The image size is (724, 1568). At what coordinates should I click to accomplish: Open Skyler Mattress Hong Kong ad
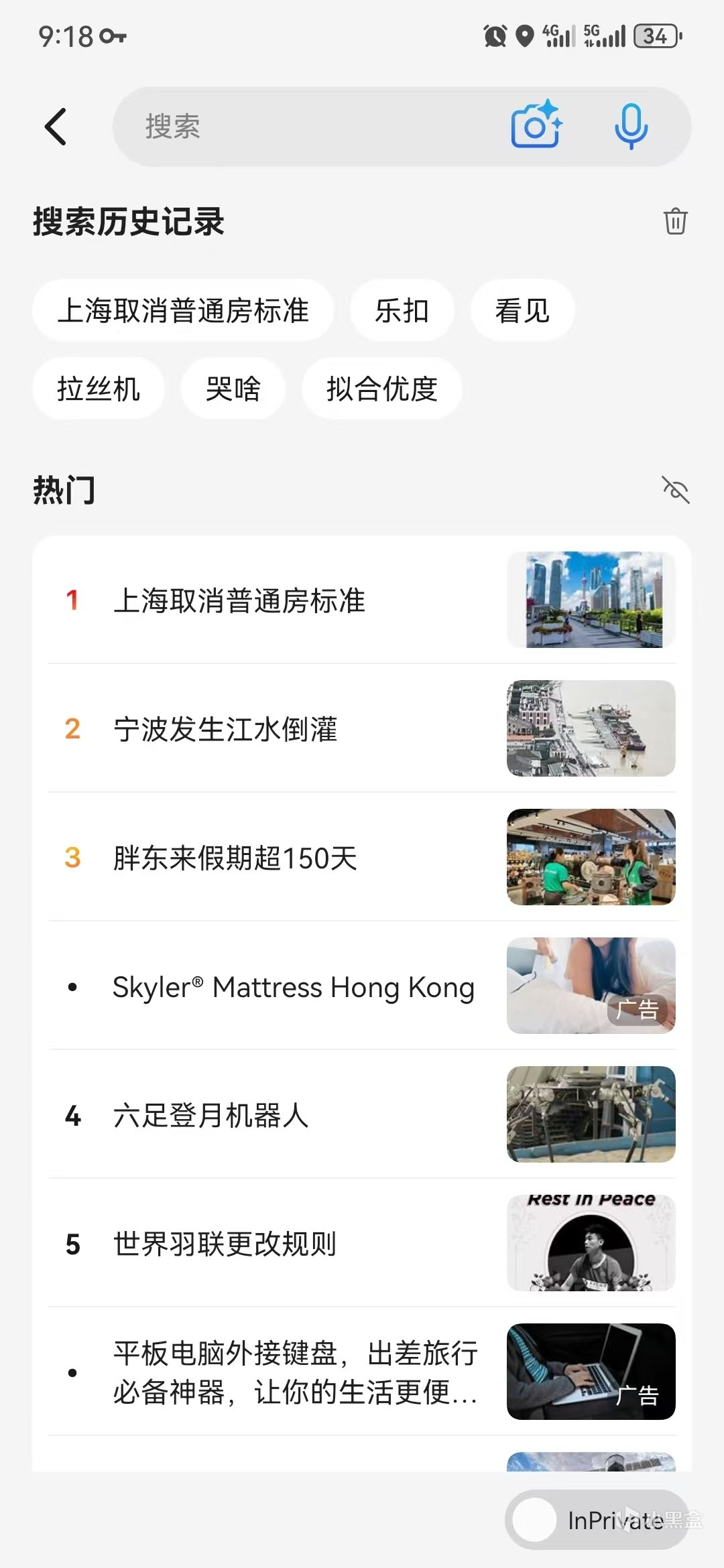(x=362, y=986)
